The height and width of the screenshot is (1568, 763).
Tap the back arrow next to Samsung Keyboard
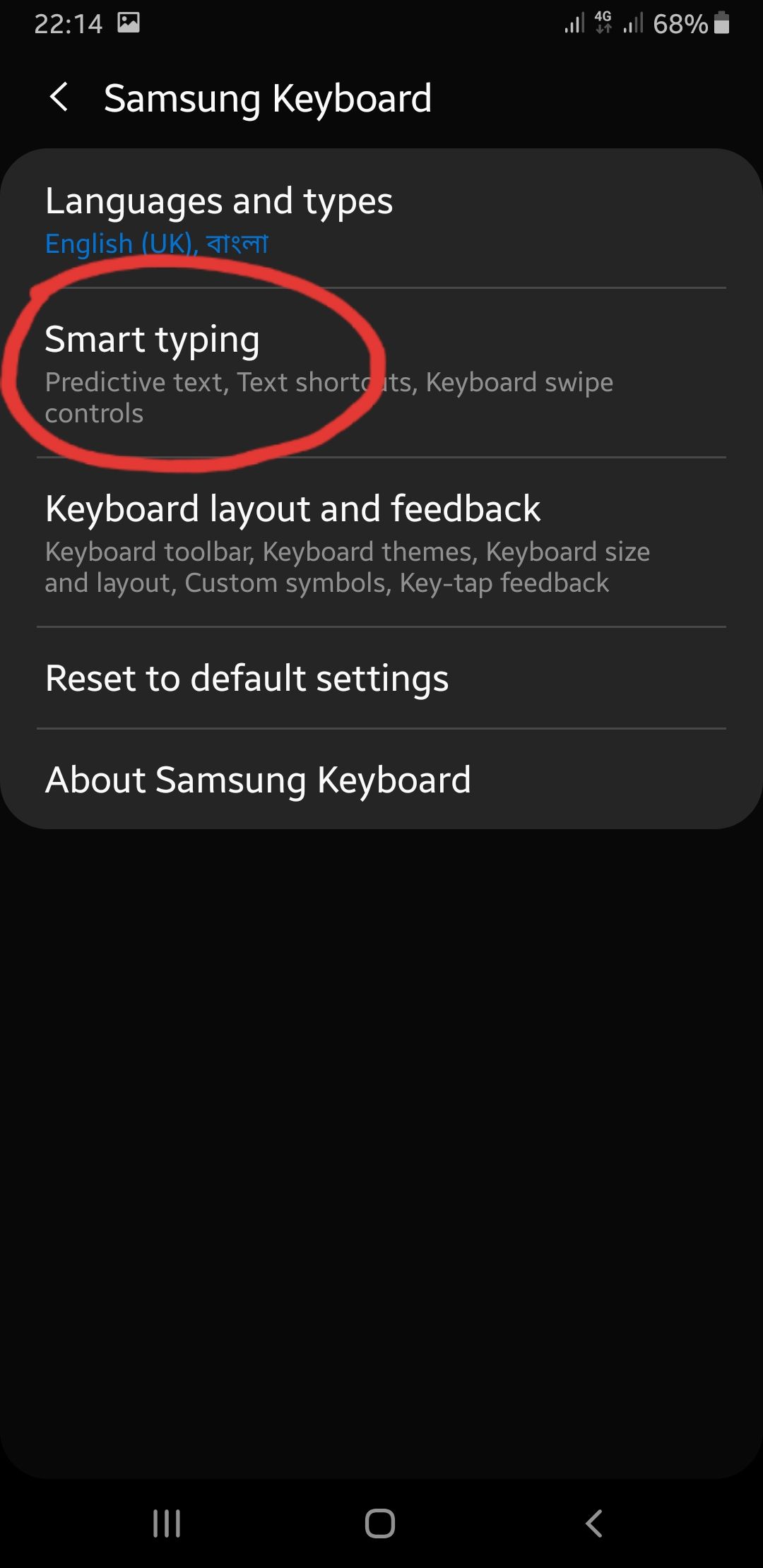pos(60,97)
